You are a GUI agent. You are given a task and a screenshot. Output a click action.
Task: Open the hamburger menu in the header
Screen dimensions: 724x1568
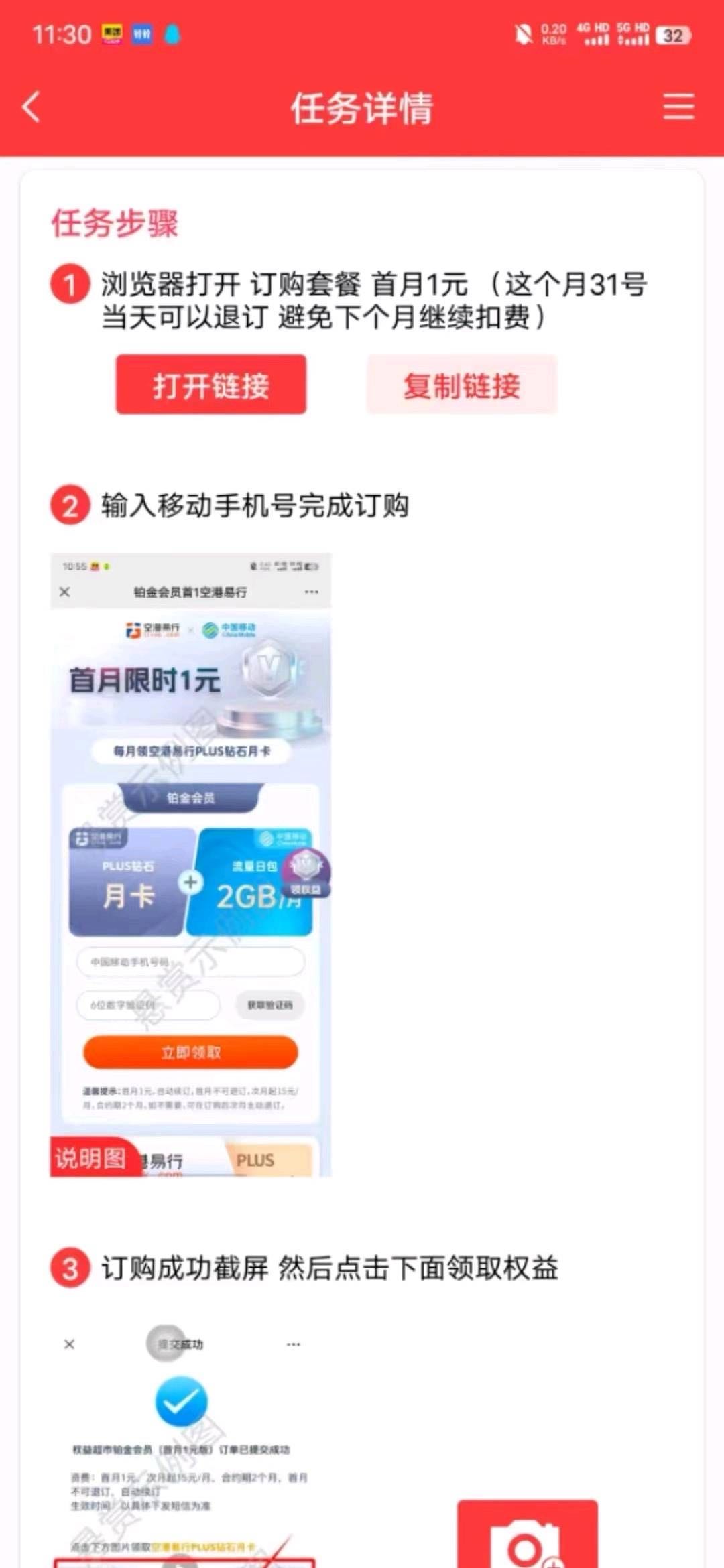point(678,107)
